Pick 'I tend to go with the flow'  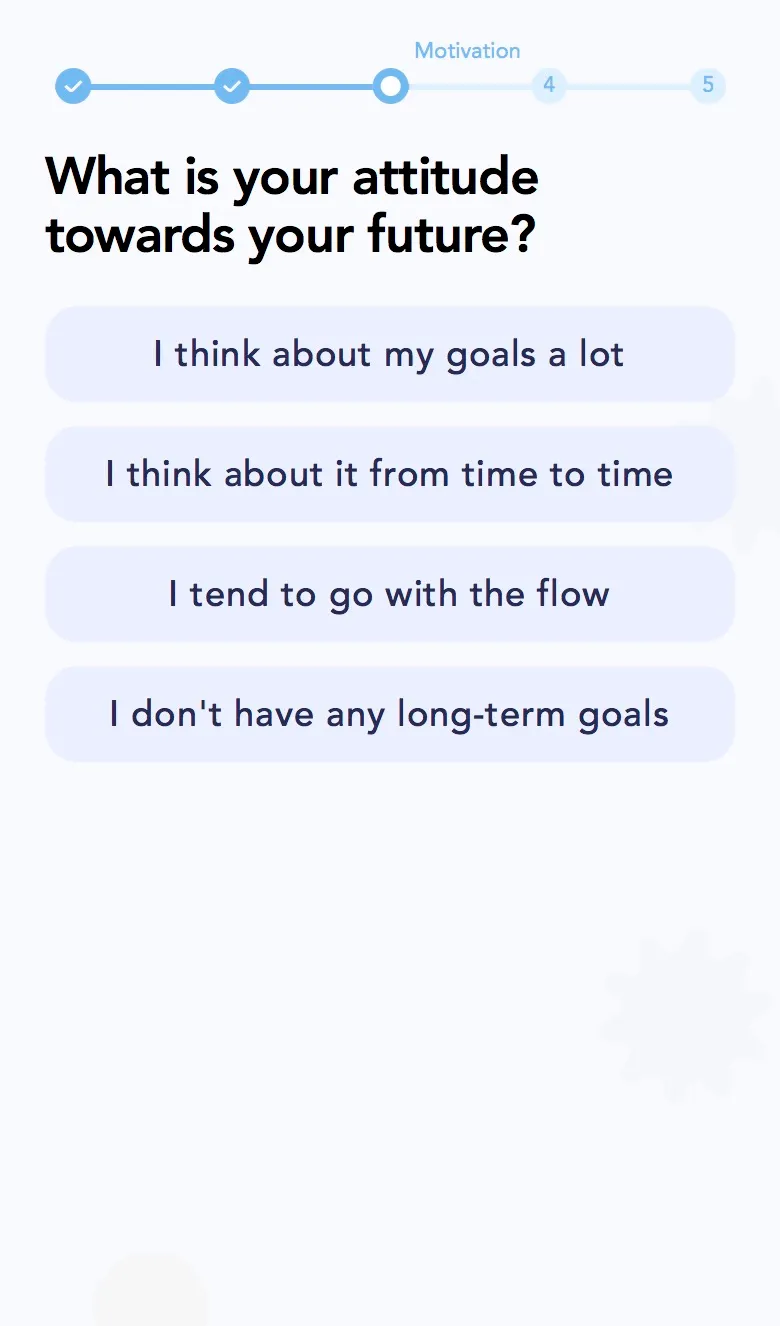(x=390, y=594)
